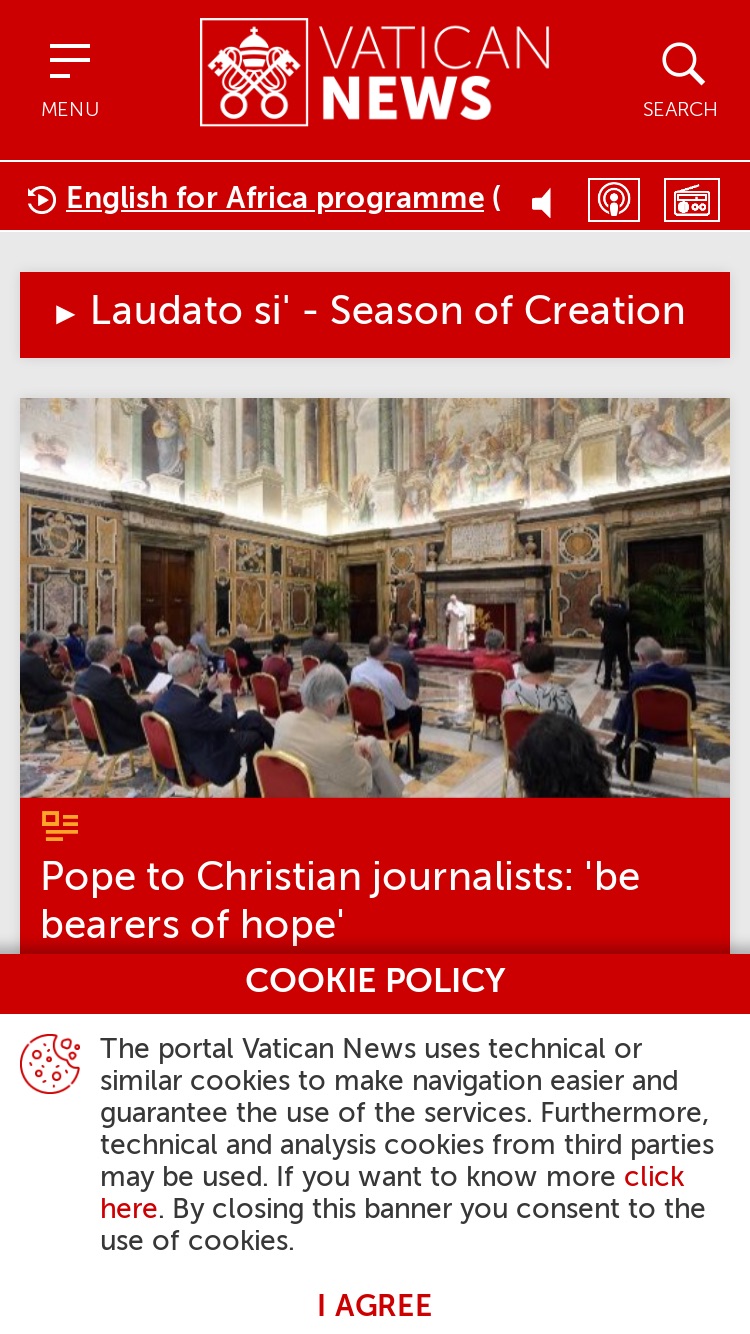Open the podcast icon
Image resolution: width=750 pixels, height=1334 pixels.
pyautogui.click(x=614, y=200)
